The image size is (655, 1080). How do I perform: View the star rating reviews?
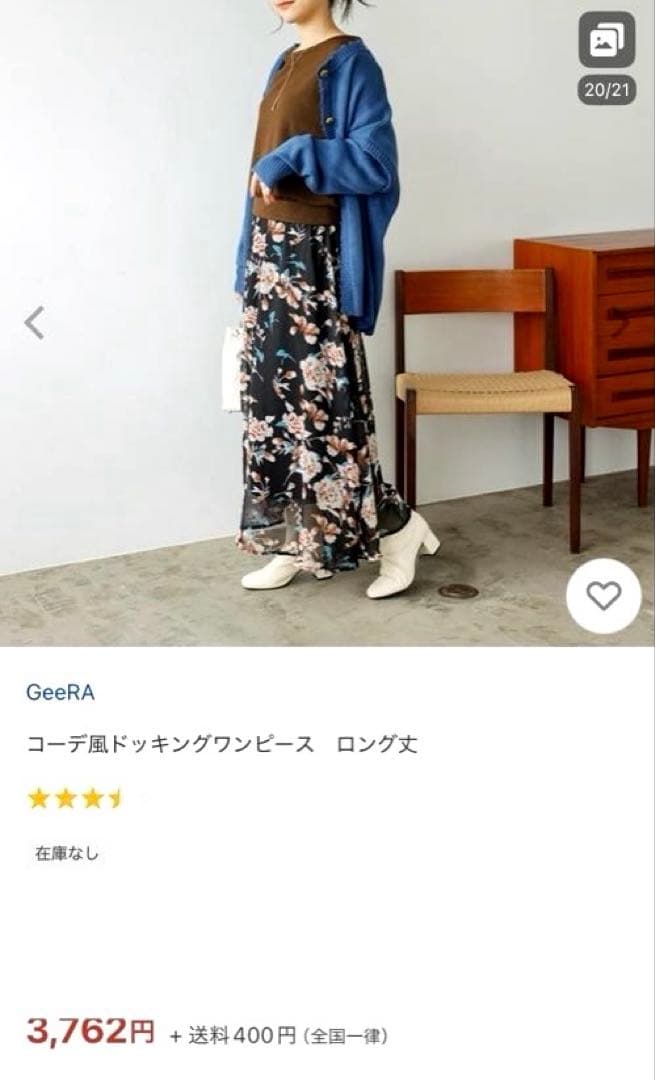76,798
